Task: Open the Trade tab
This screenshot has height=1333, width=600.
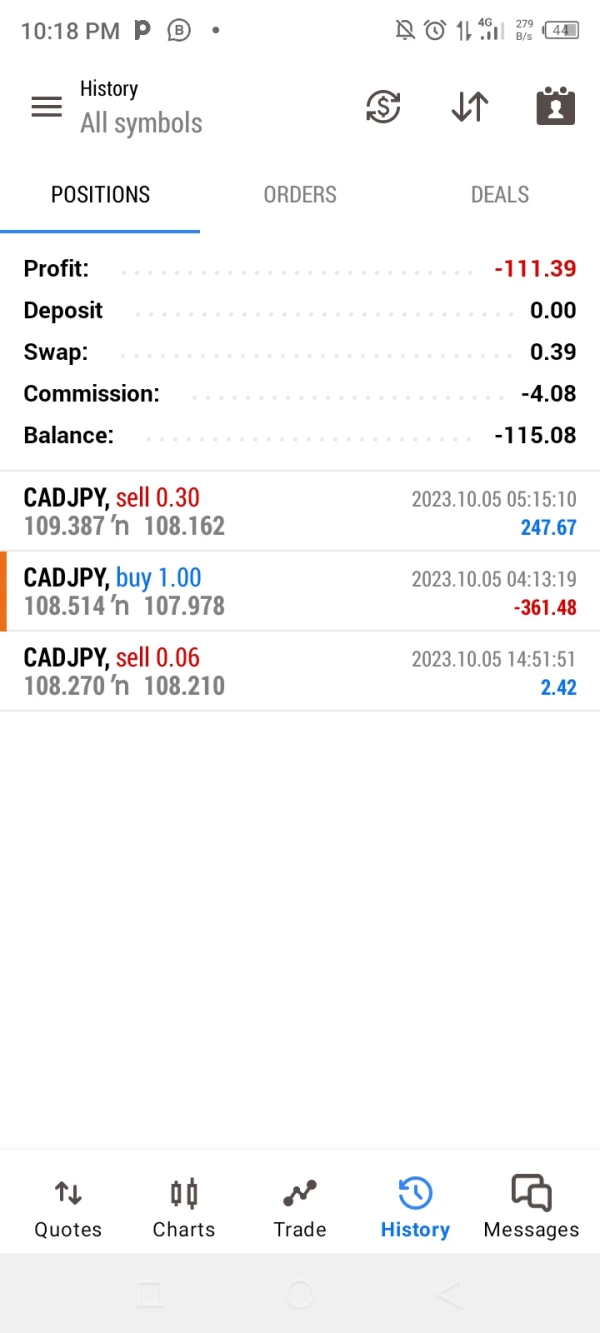Action: pyautogui.click(x=300, y=1207)
